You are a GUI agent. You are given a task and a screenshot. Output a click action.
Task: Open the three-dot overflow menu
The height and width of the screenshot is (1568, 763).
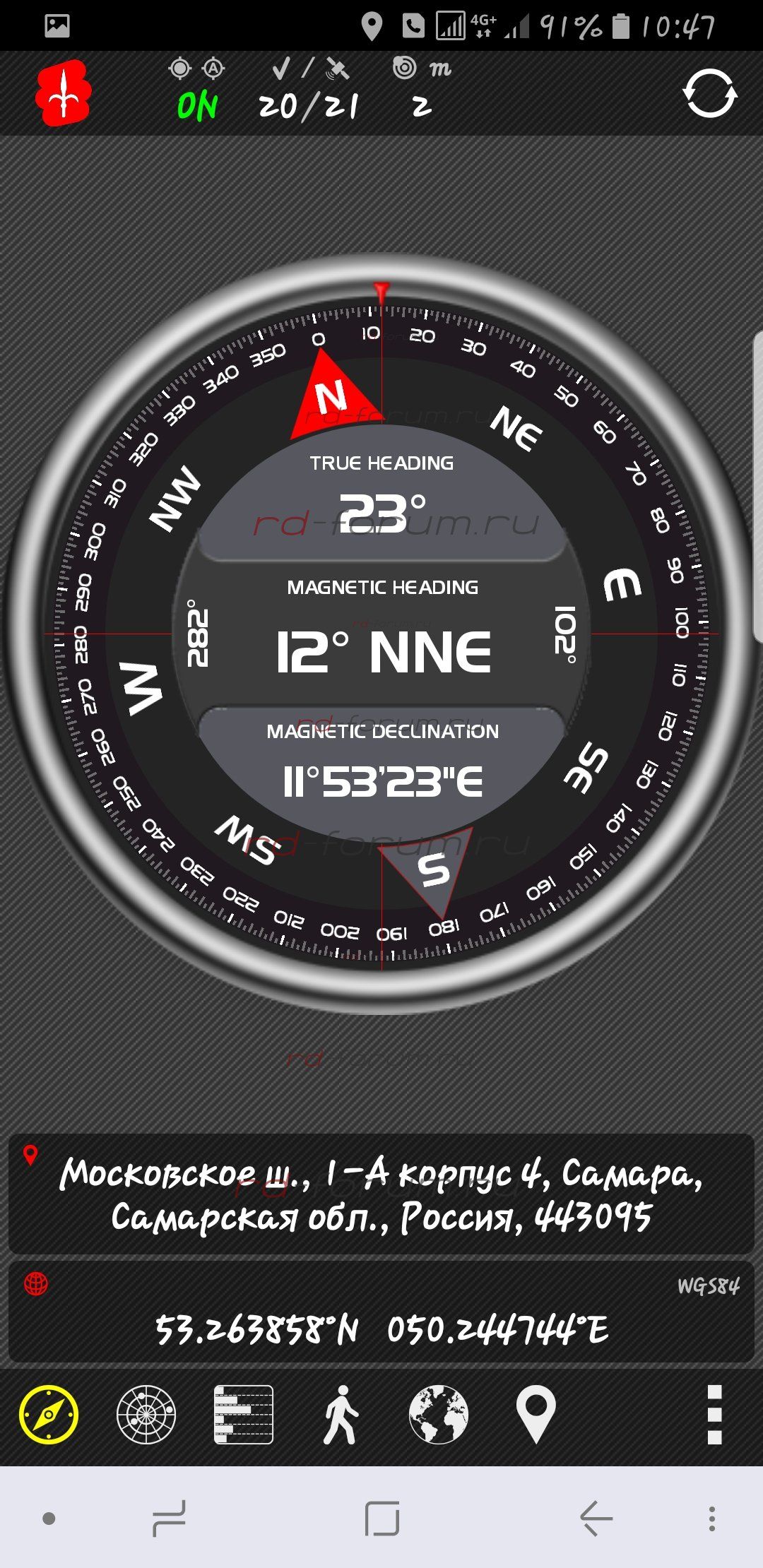[x=714, y=1414]
